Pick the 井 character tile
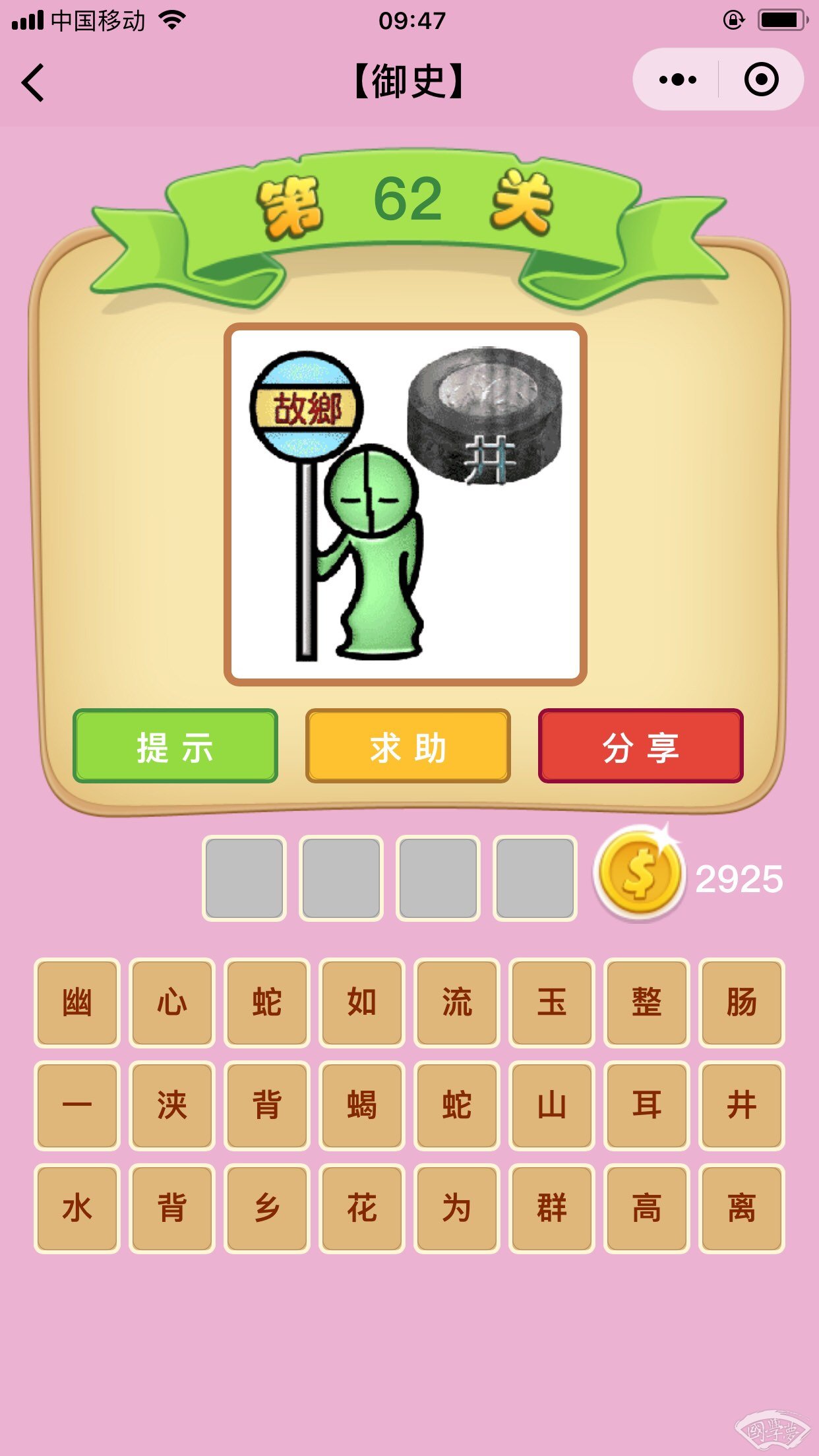This screenshot has width=819, height=1456. click(741, 1105)
